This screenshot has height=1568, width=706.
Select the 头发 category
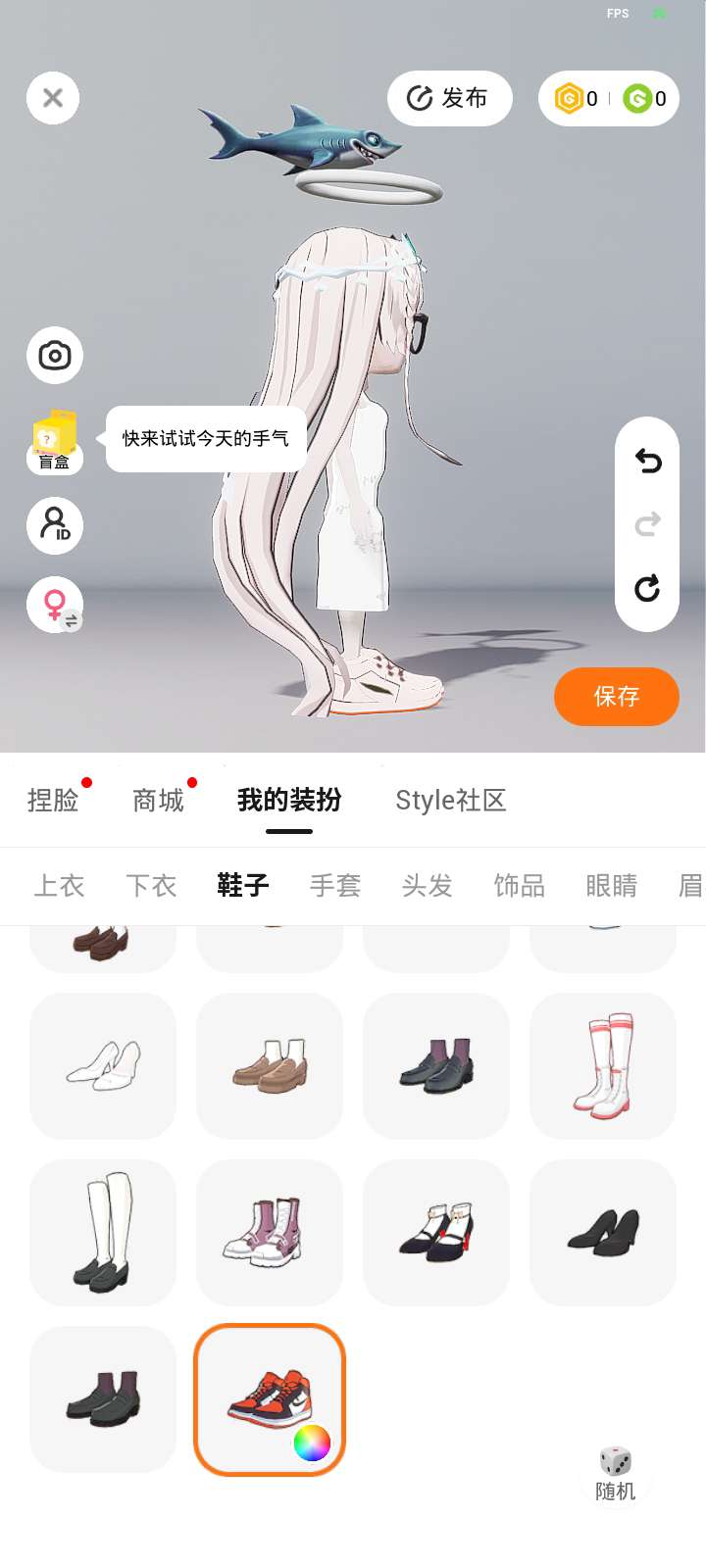click(428, 886)
